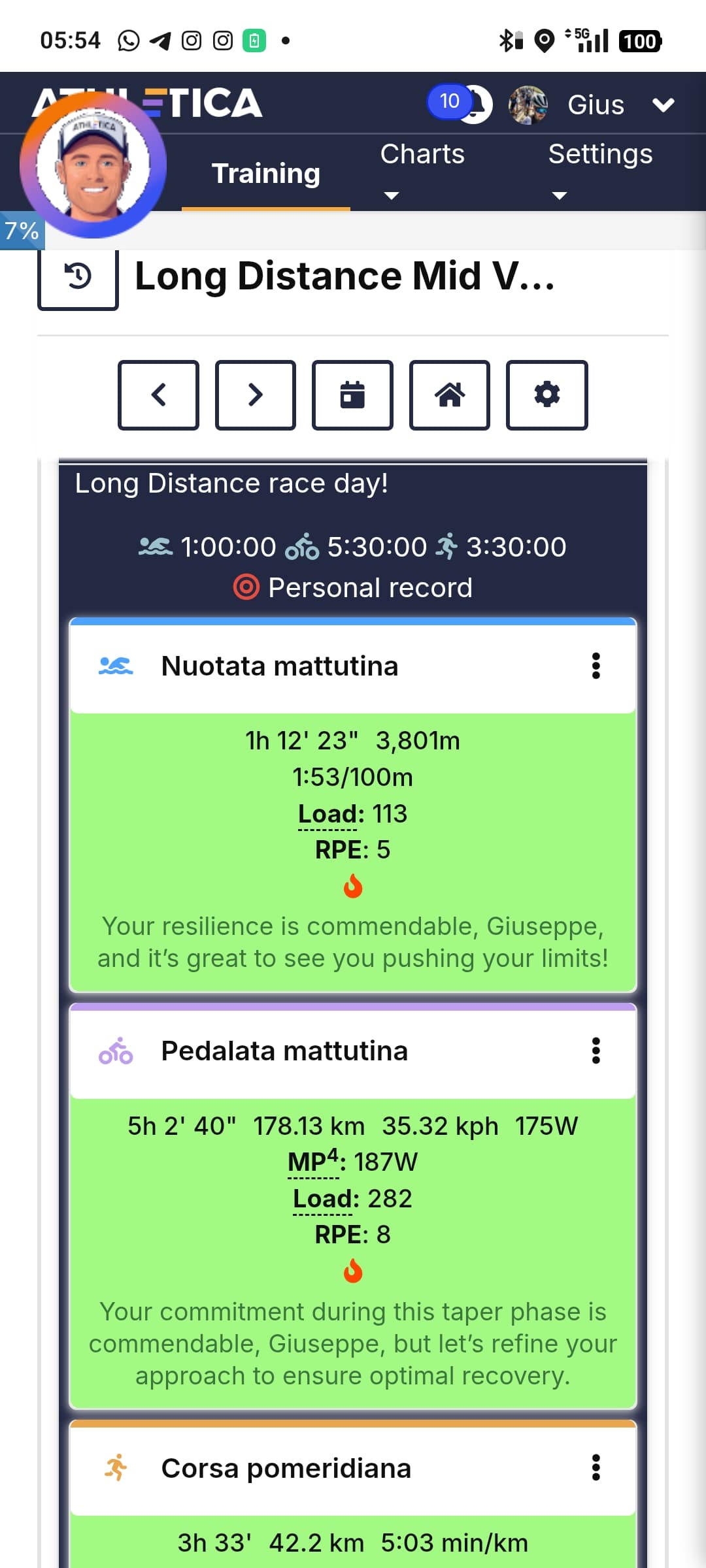
Task: Go to the next week arrow
Action: pyautogui.click(x=256, y=395)
